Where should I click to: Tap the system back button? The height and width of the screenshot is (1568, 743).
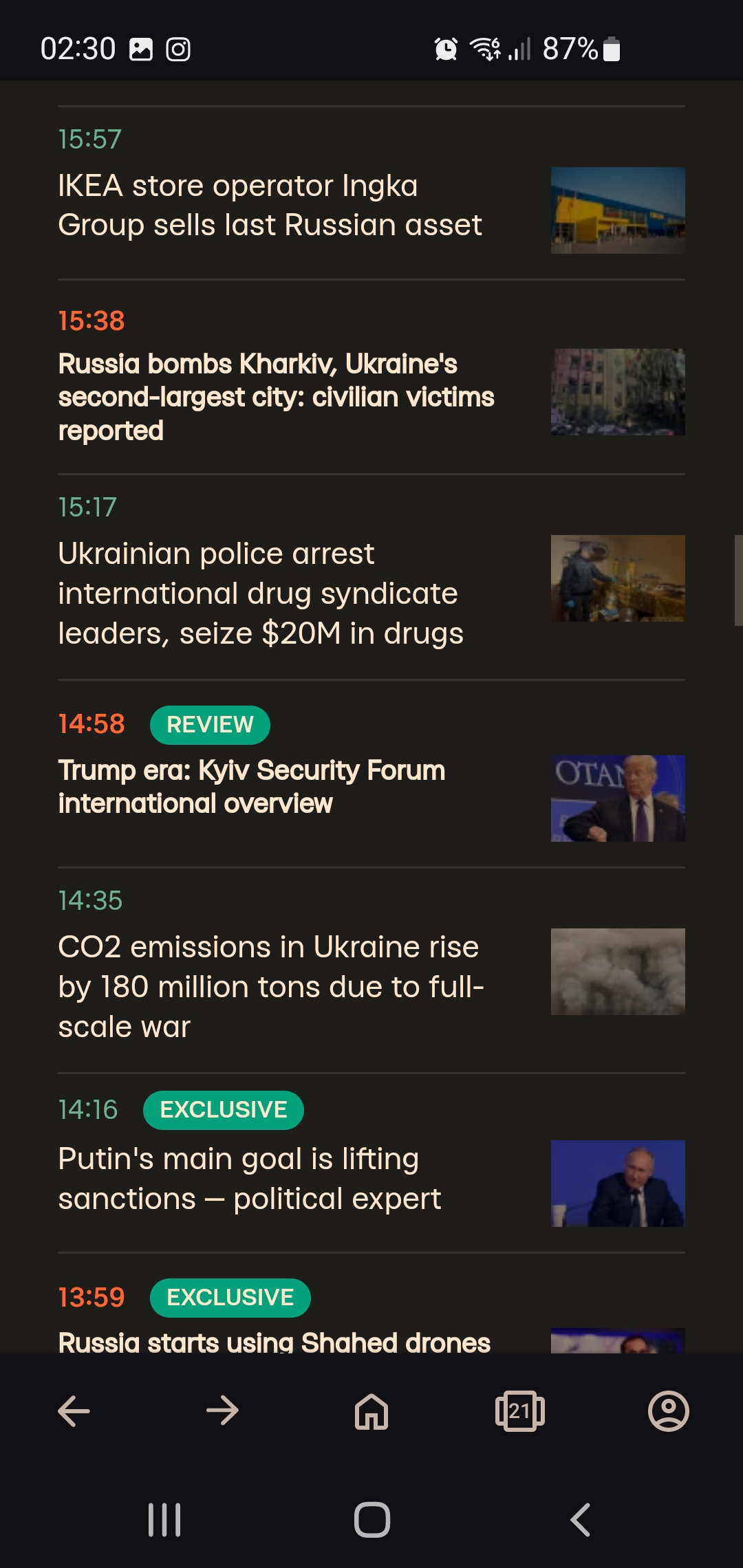[580, 1519]
